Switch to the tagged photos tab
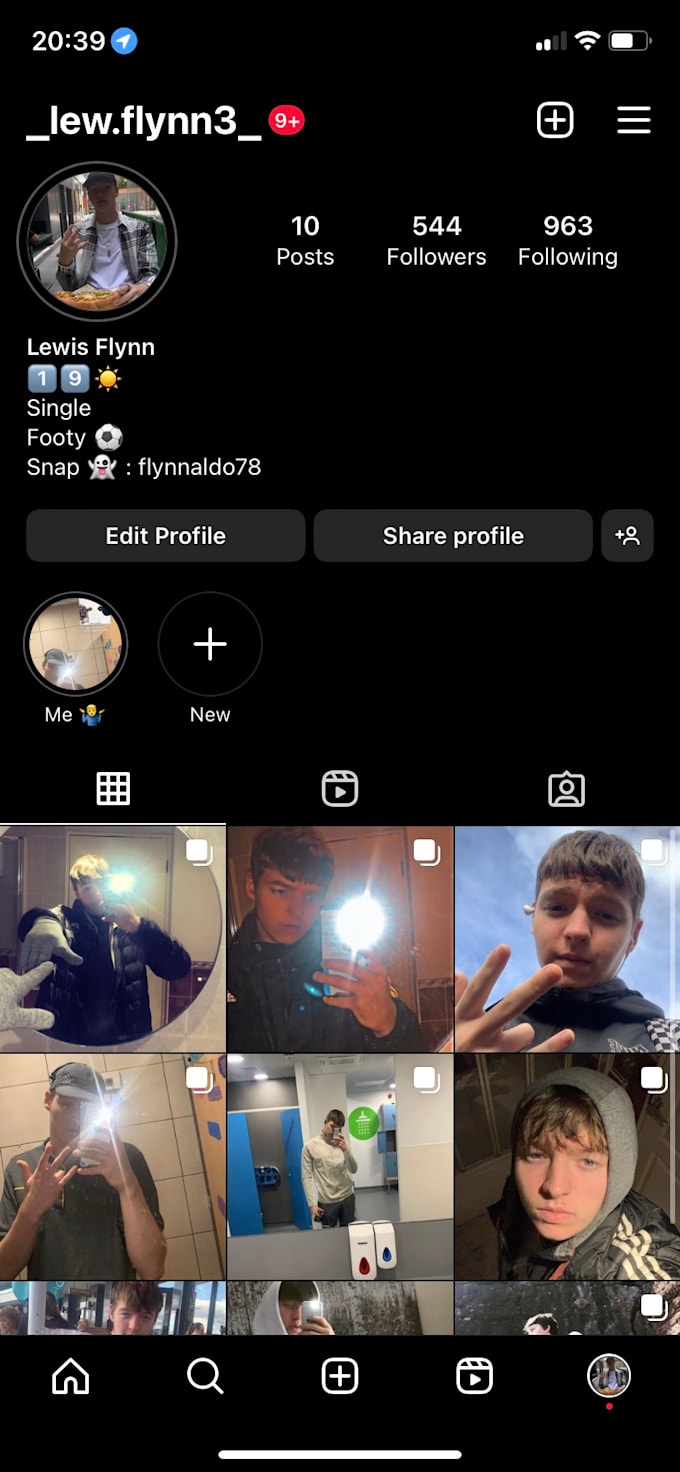The height and width of the screenshot is (1472, 680). pyautogui.click(x=566, y=789)
